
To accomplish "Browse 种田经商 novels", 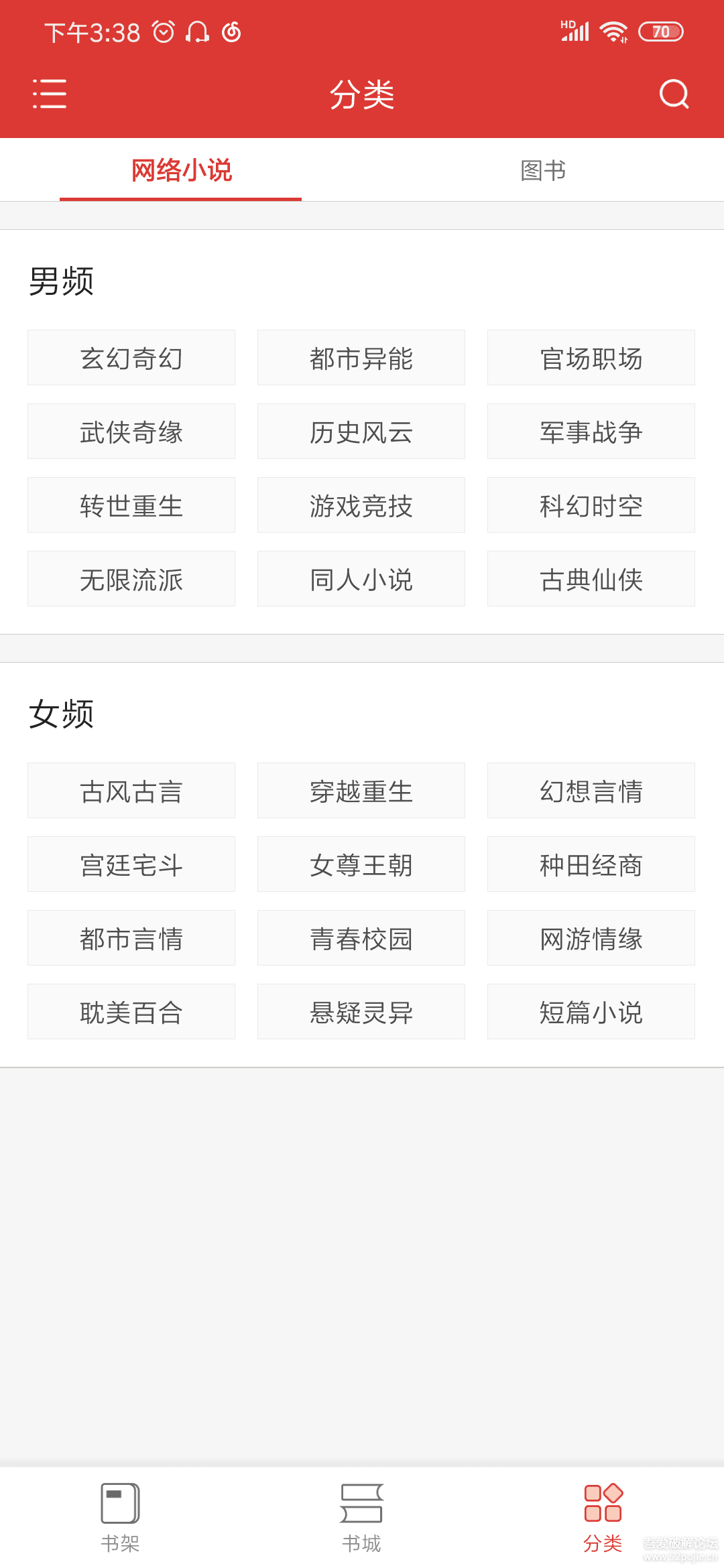I will tap(590, 864).
